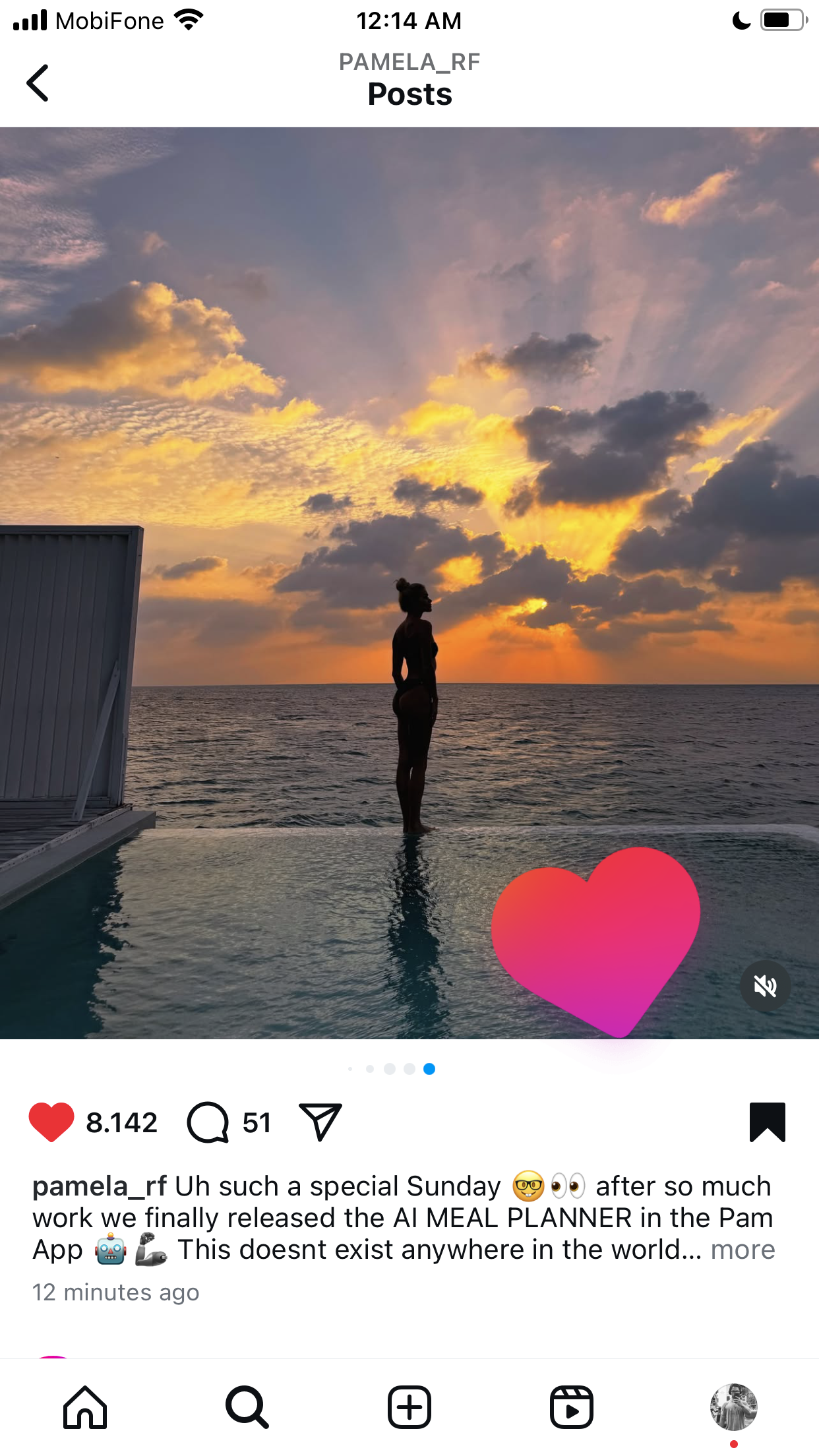This screenshot has width=819, height=1456.
Task: Unmute the video with the speaker icon
Action: 766,986
